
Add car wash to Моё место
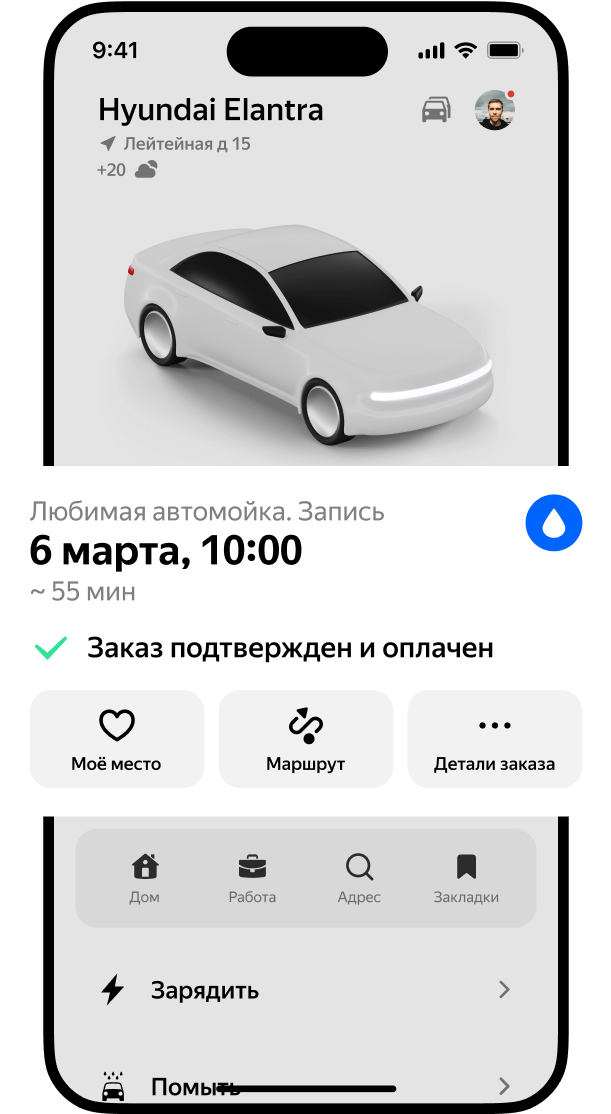116,738
